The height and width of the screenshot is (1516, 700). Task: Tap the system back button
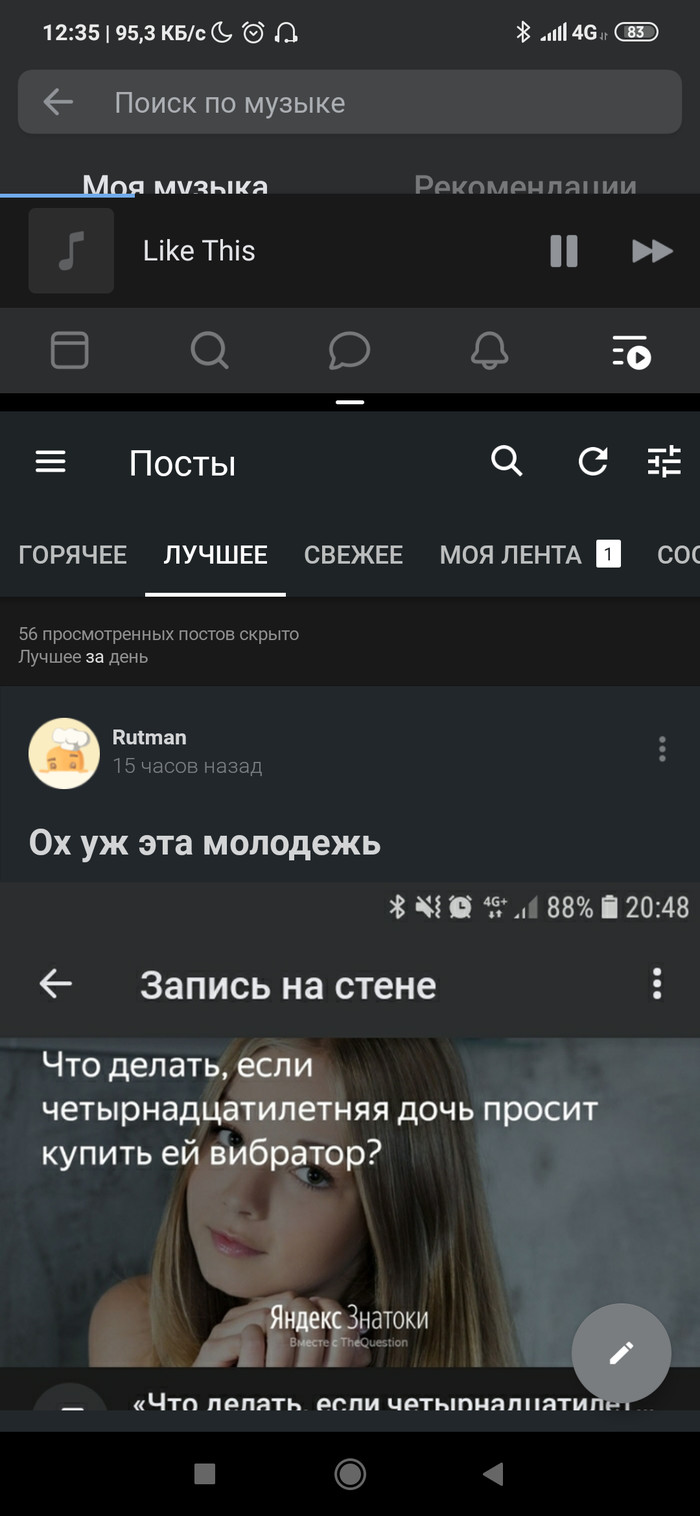[492, 1473]
